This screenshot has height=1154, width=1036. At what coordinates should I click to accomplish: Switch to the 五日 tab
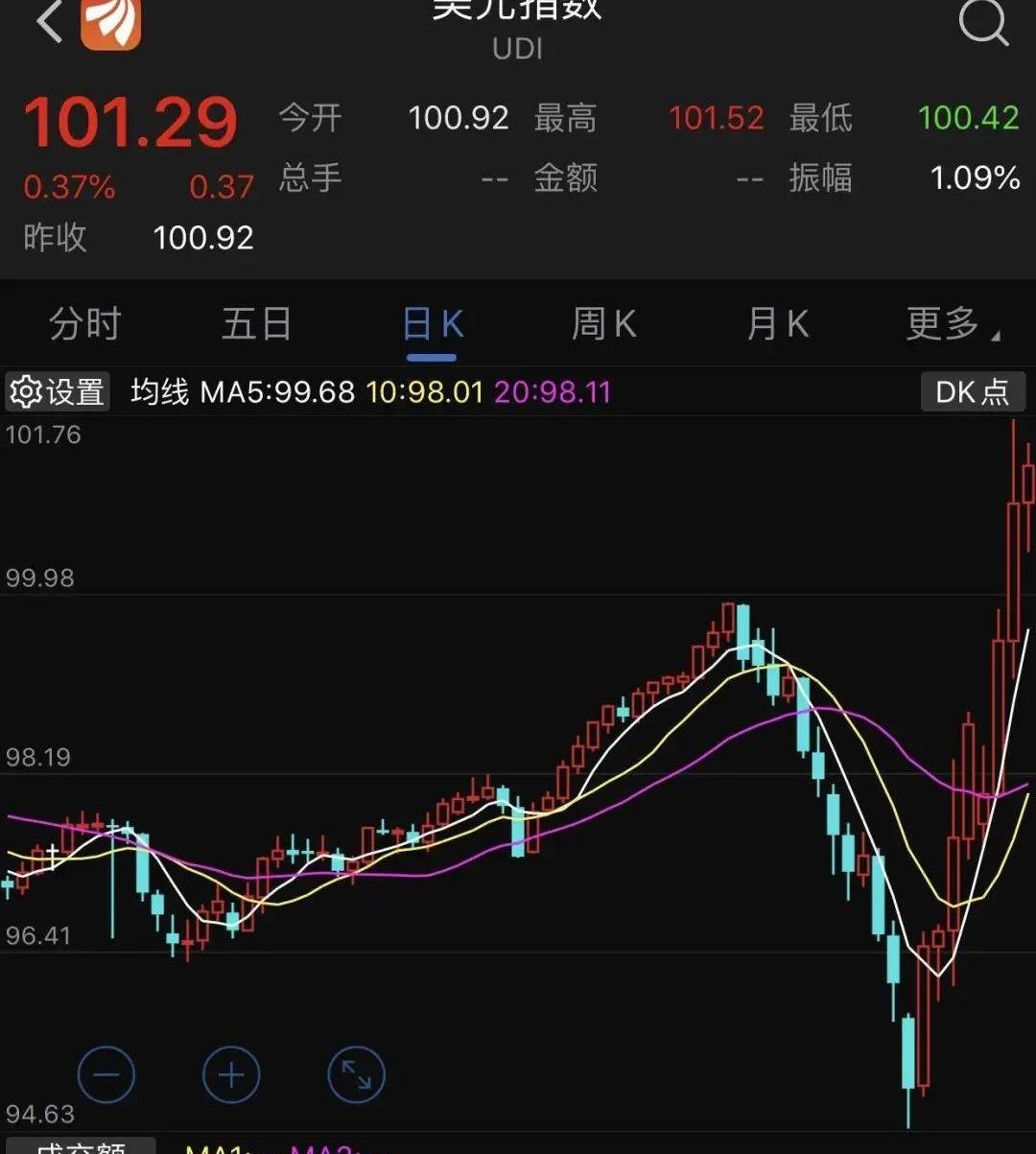click(x=256, y=324)
